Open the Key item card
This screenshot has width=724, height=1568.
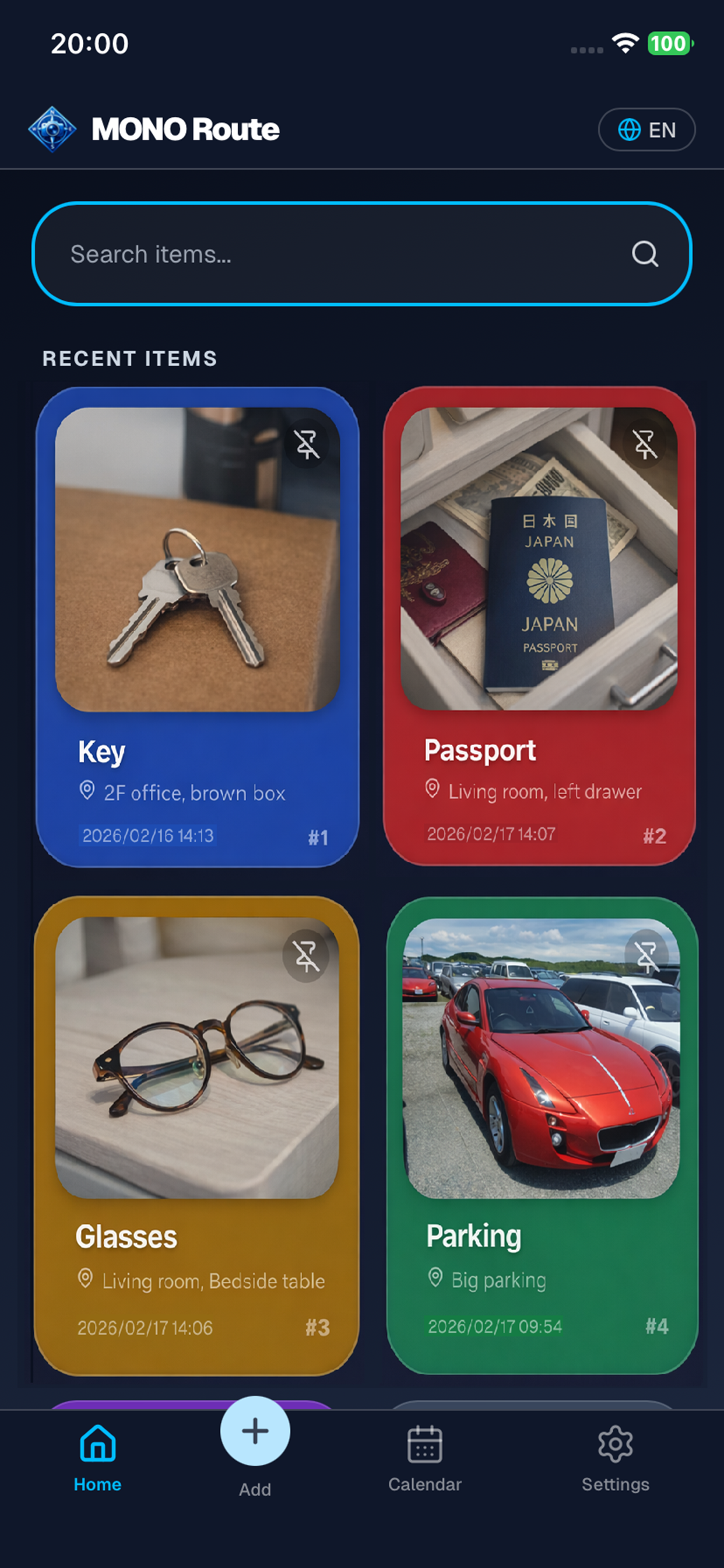(197, 627)
